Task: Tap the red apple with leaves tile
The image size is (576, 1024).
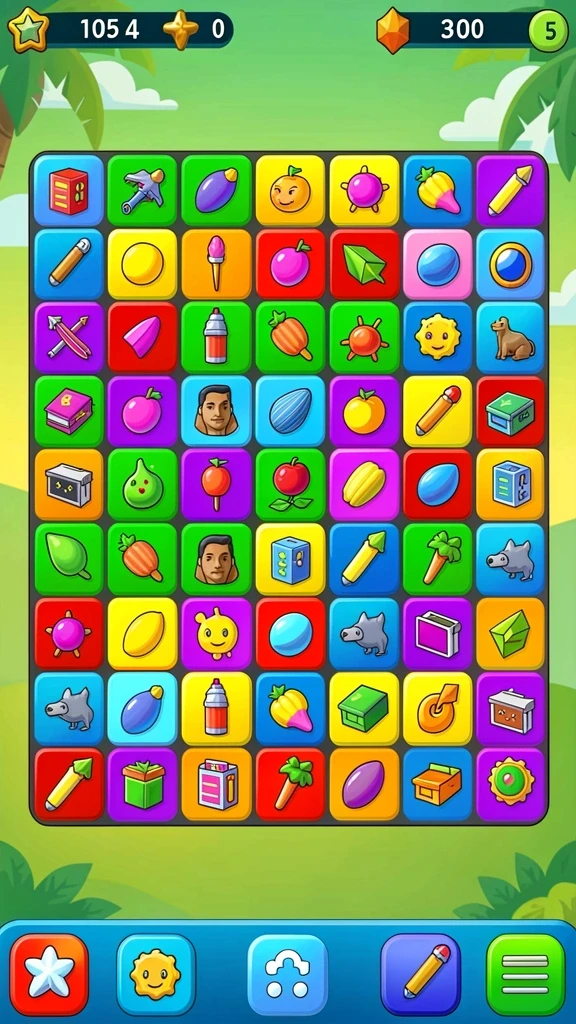Action: 290,485
